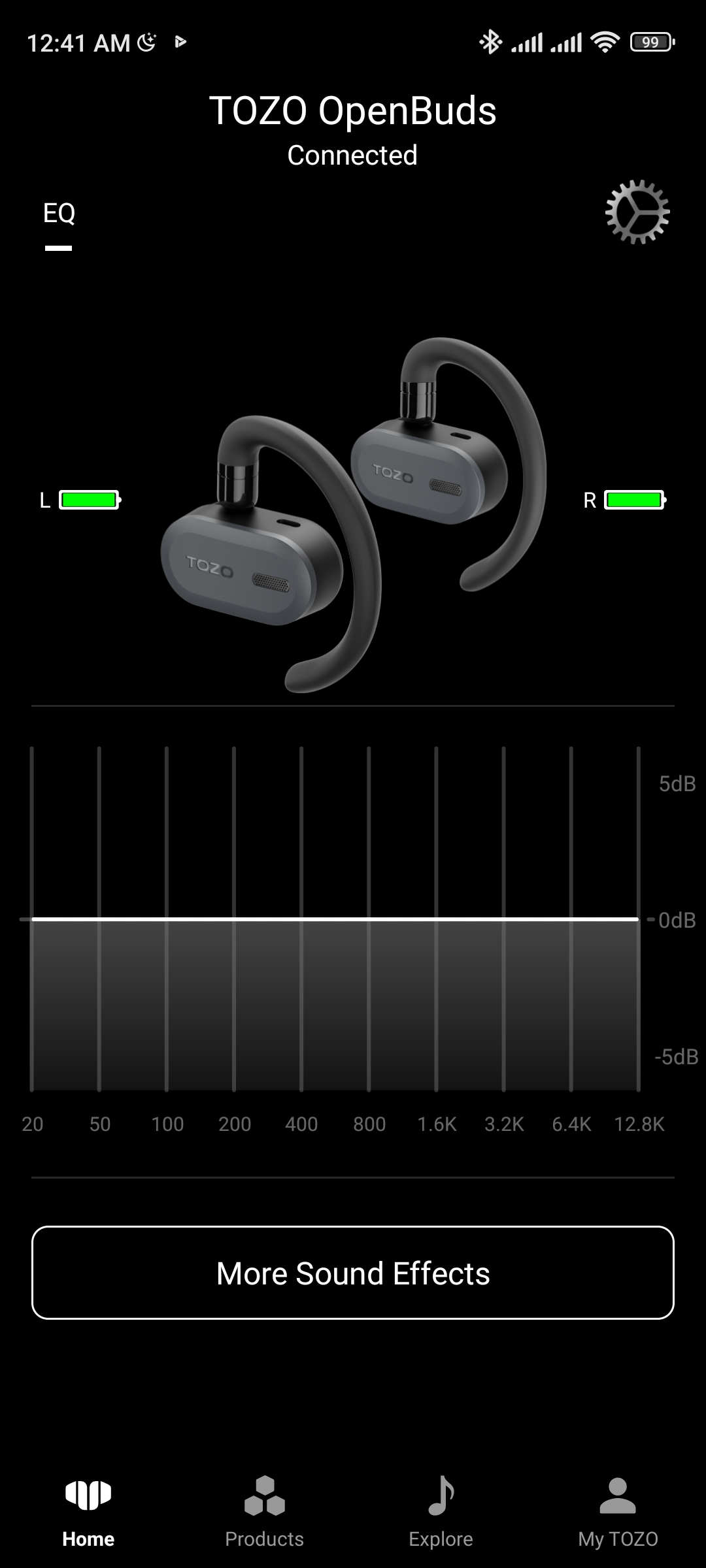Select the EQ tab
The width and height of the screenshot is (706, 1568).
tap(59, 214)
